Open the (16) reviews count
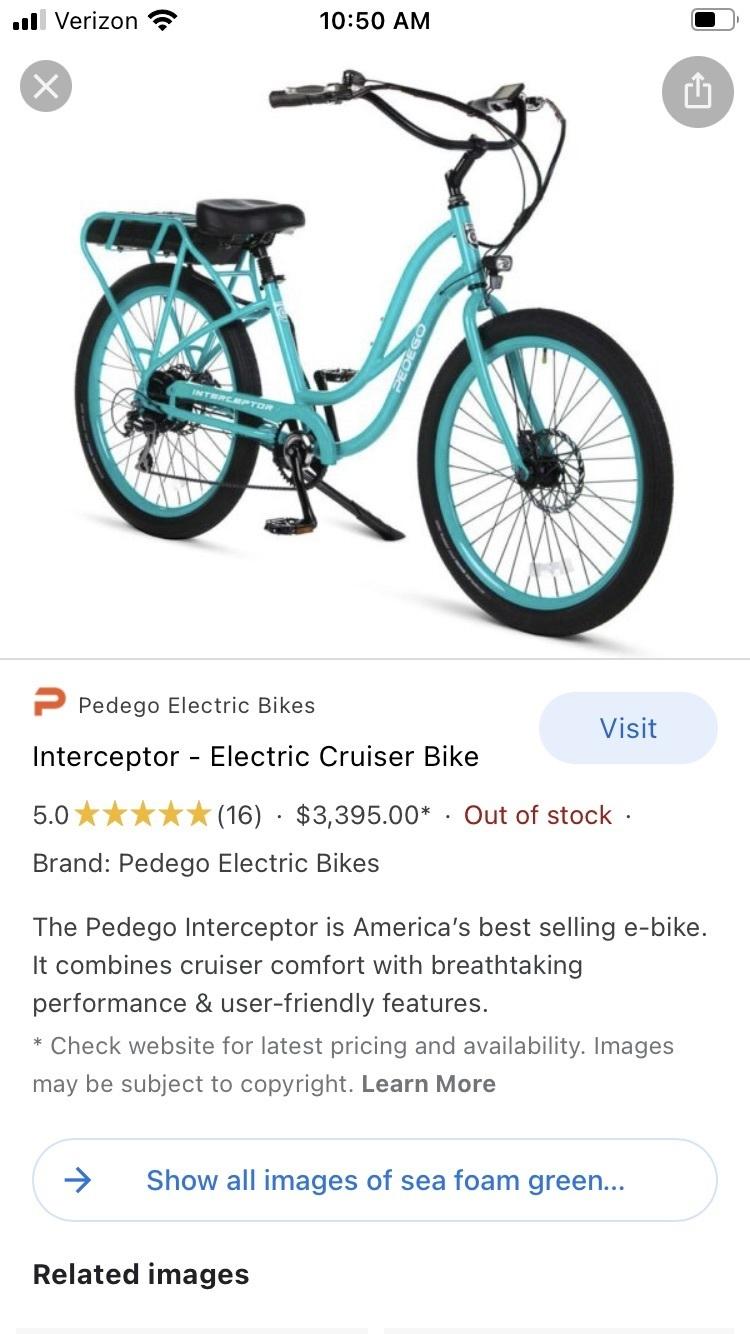Image resolution: width=750 pixels, height=1334 pixels. click(239, 814)
